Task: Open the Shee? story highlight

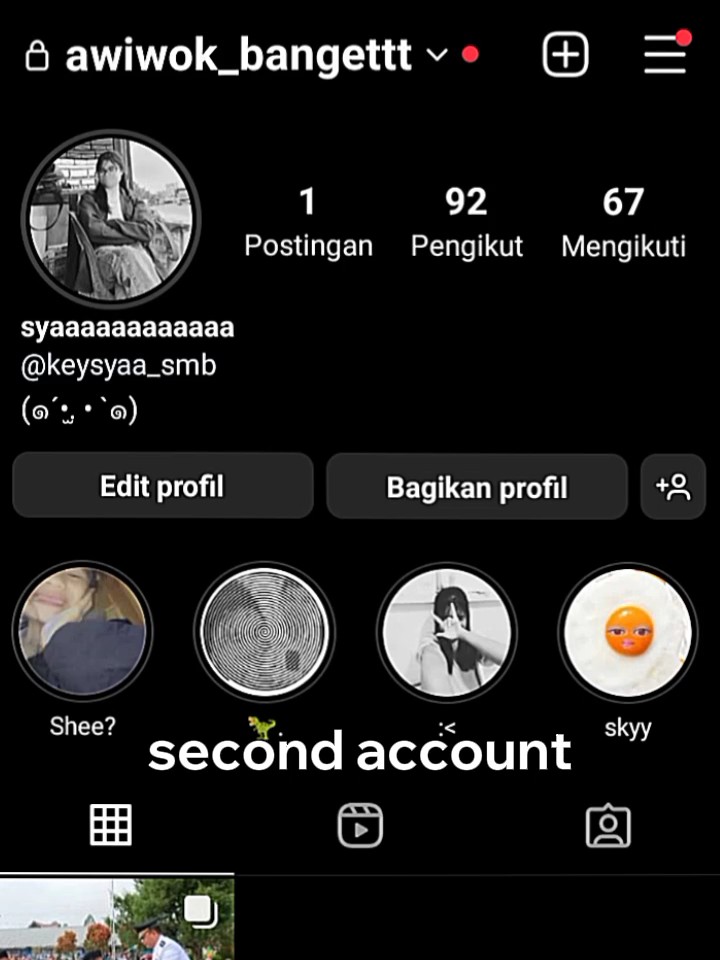Action: 82,631
